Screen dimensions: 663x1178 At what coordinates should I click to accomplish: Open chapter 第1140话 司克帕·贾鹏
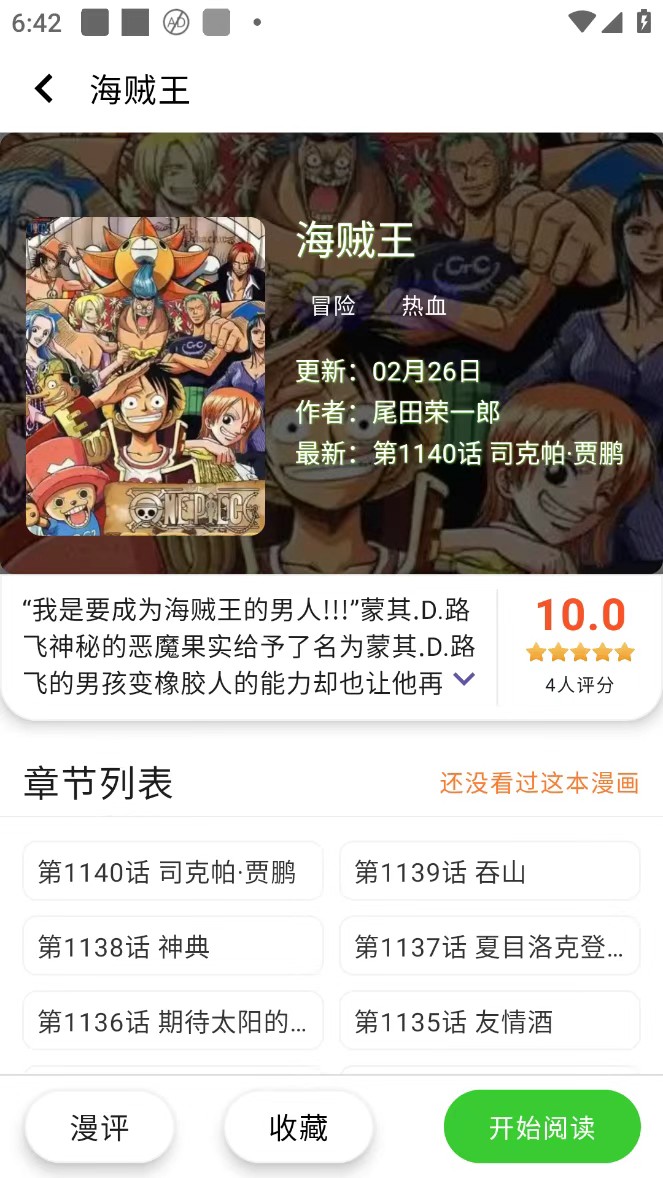coord(172,871)
